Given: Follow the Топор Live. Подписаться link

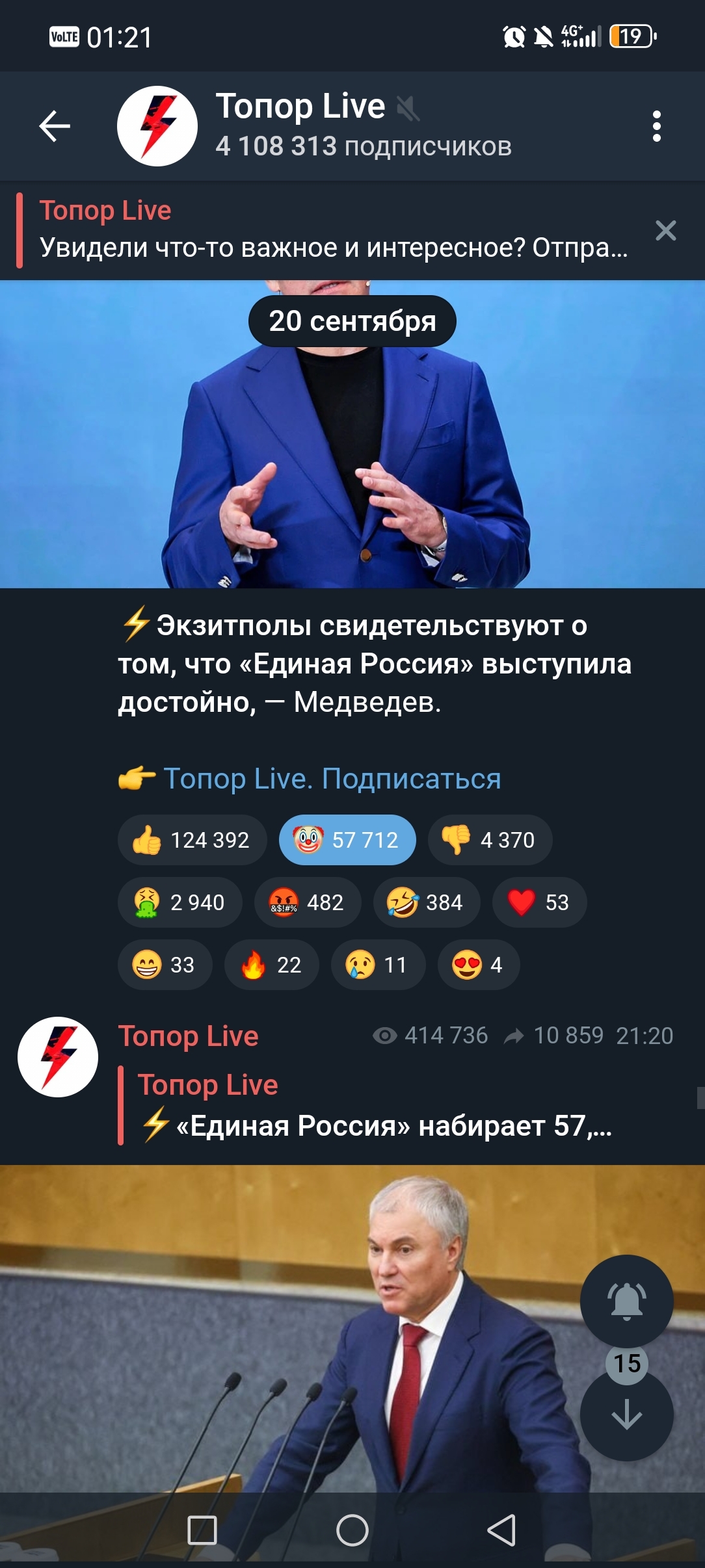Looking at the screenshot, I should (332, 778).
